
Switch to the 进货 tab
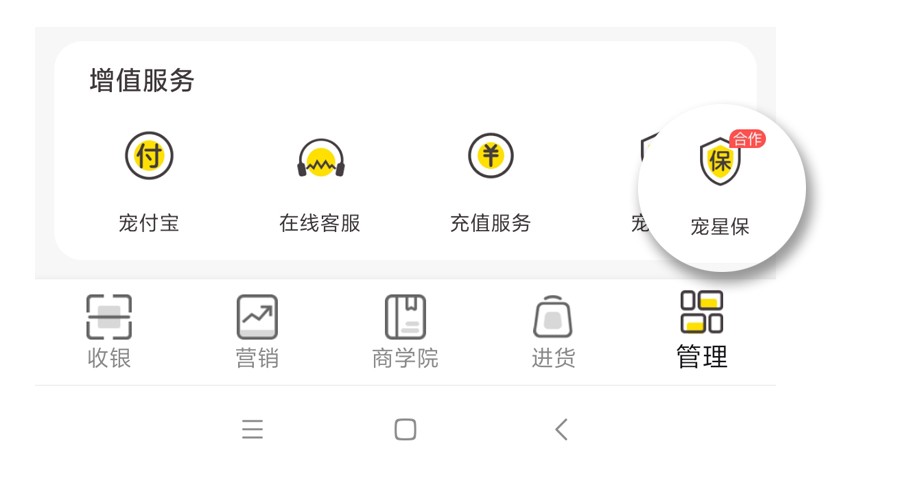553,330
